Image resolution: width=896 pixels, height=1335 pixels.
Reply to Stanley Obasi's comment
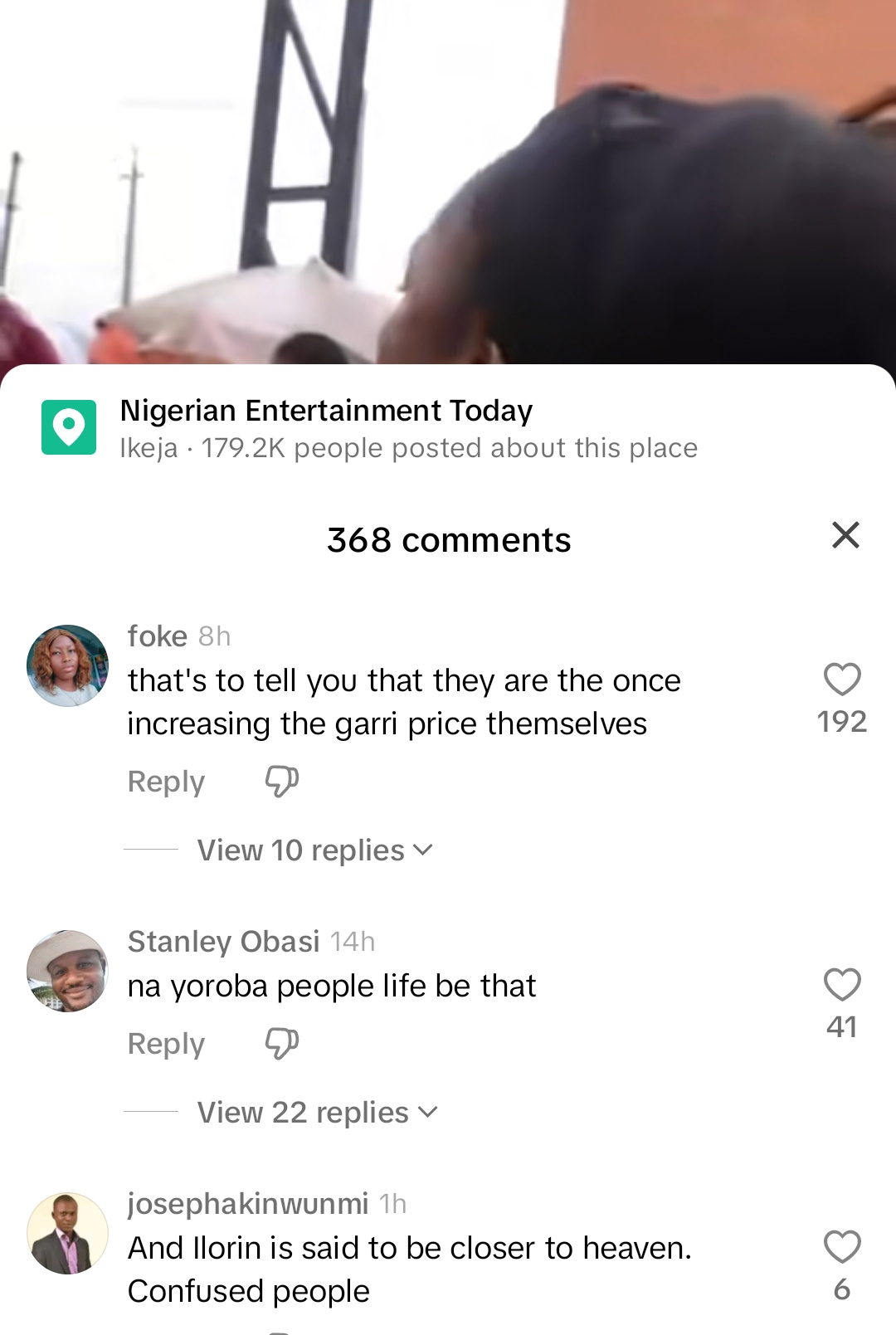click(166, 1044)
